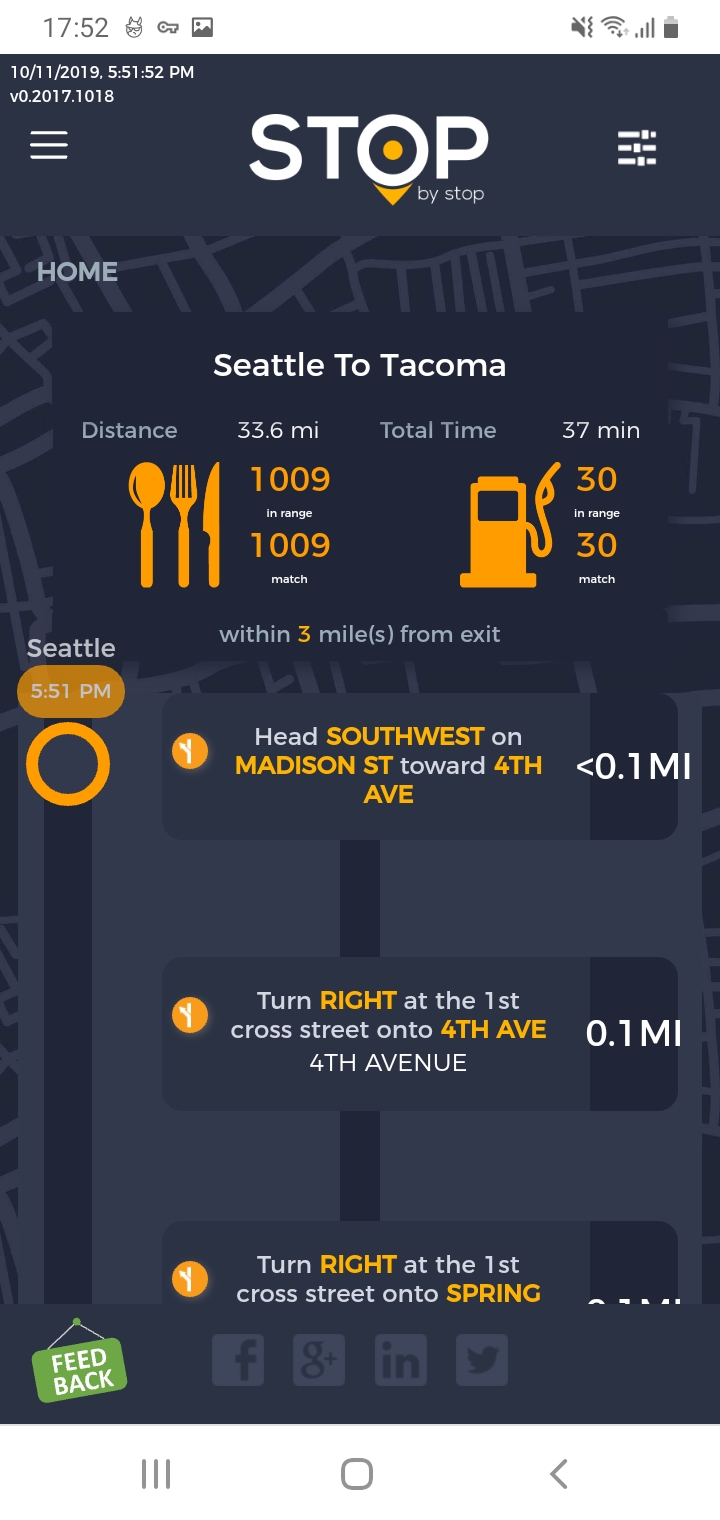The width and height of the screenshot is (720, 1520).
Task: Share via Twitter icon
Action: pos(482,1361)
